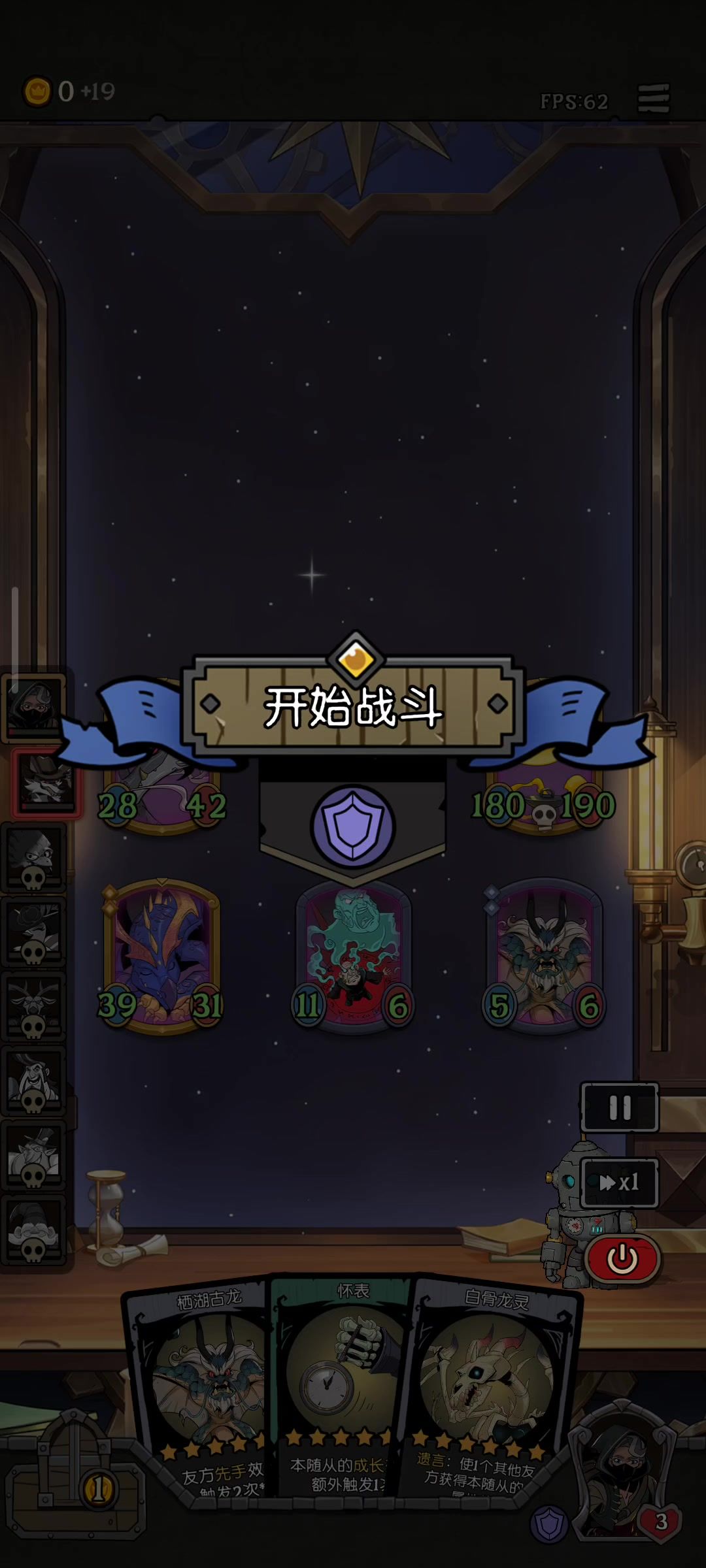Inspect the bat dragon minion 5/6
The height and width of the screenshot is (1568, 706).
coord(544,955)
